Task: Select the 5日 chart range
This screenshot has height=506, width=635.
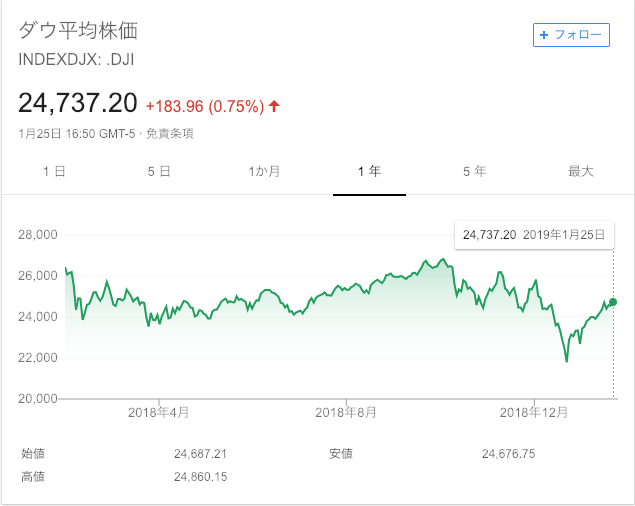Action: click(159, 172)
